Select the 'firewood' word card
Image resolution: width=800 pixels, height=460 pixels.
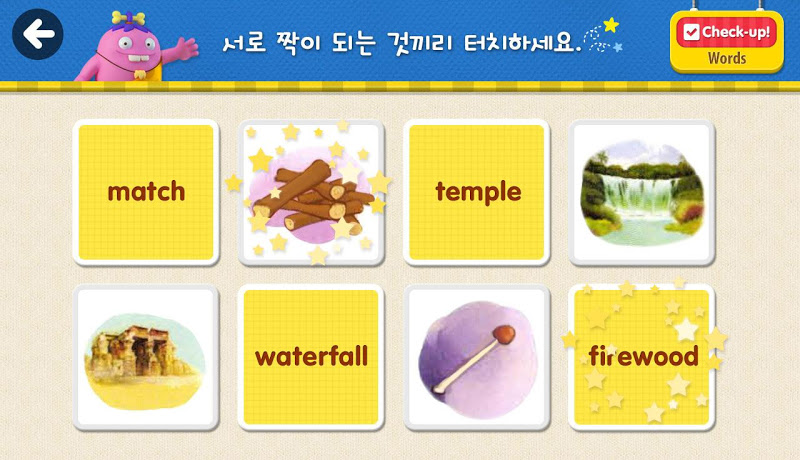tap(641, 356)
